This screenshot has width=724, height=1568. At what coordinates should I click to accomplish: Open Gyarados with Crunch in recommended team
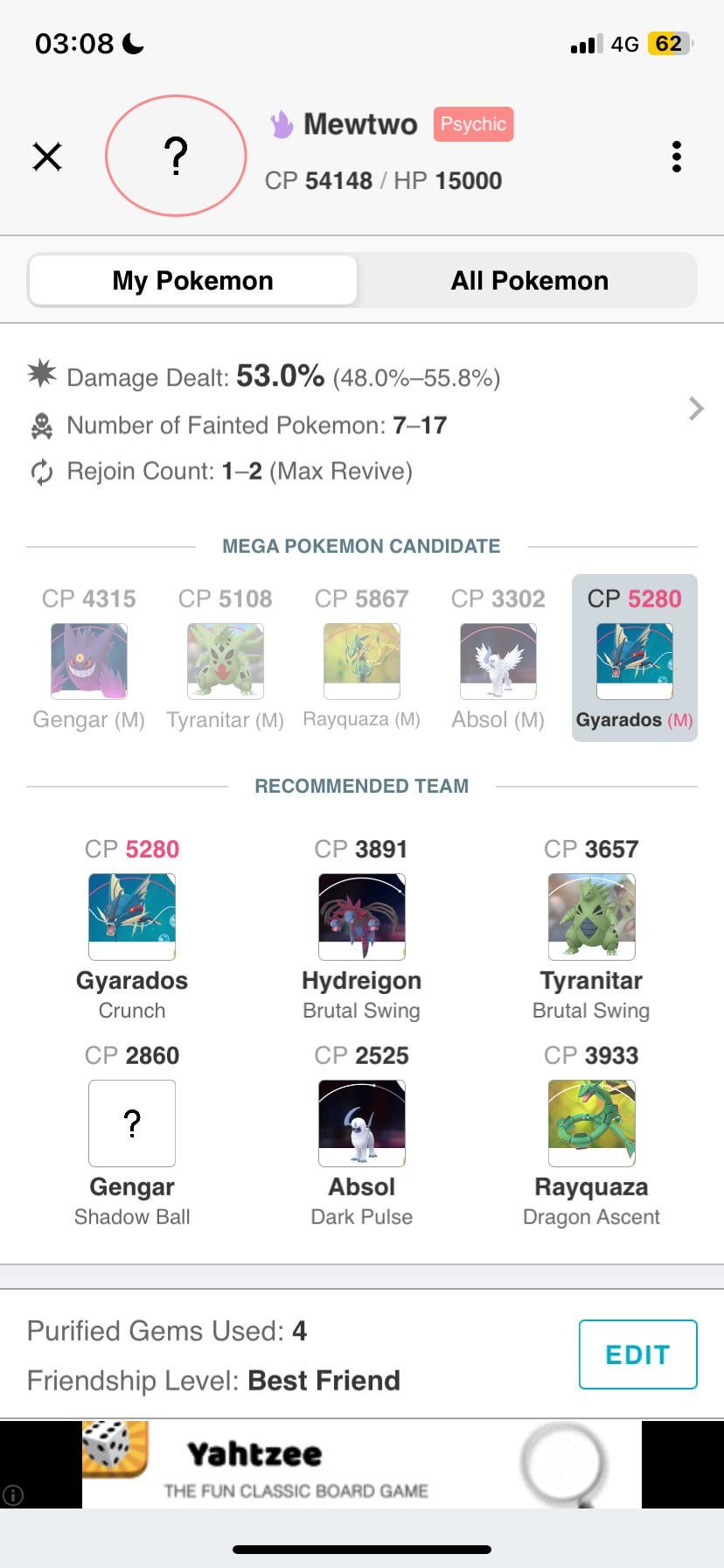(x=132, y=917)
